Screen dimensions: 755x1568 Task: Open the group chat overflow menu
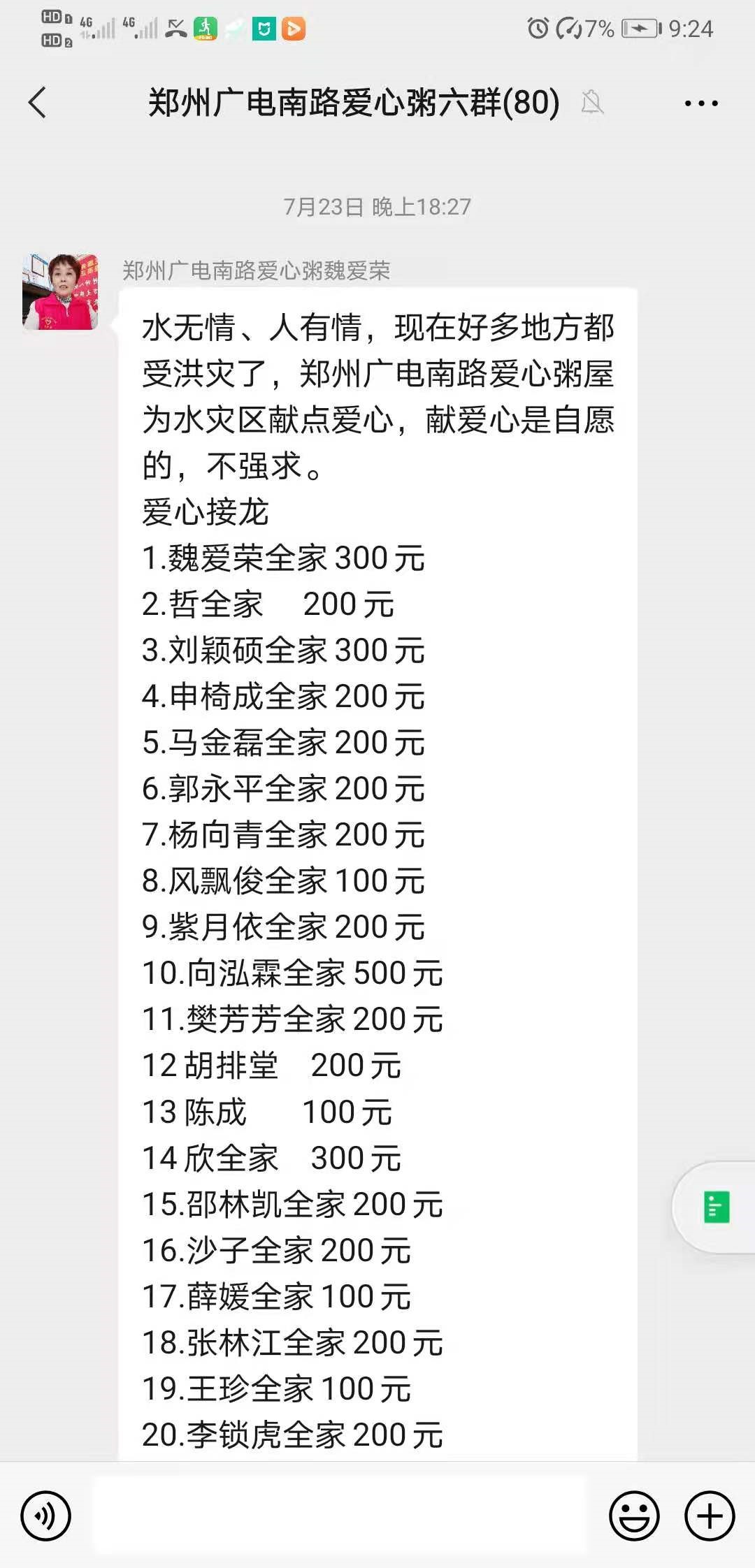(x=700, y=103)
